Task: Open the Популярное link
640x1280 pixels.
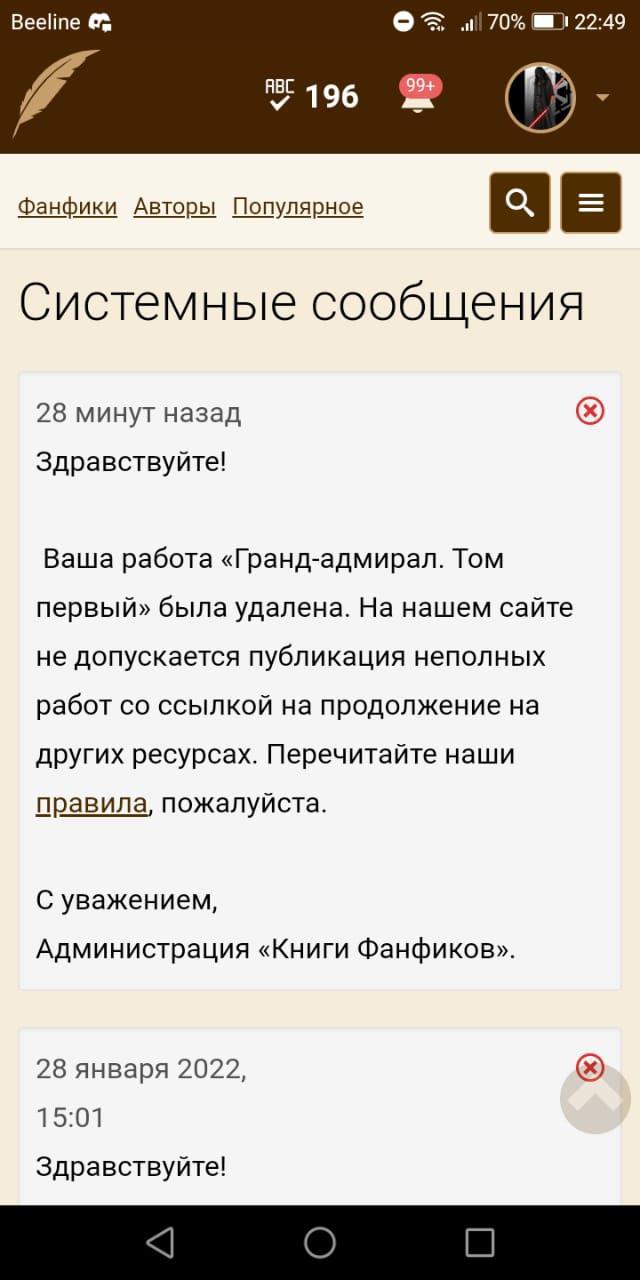Action: click(298, 207)
